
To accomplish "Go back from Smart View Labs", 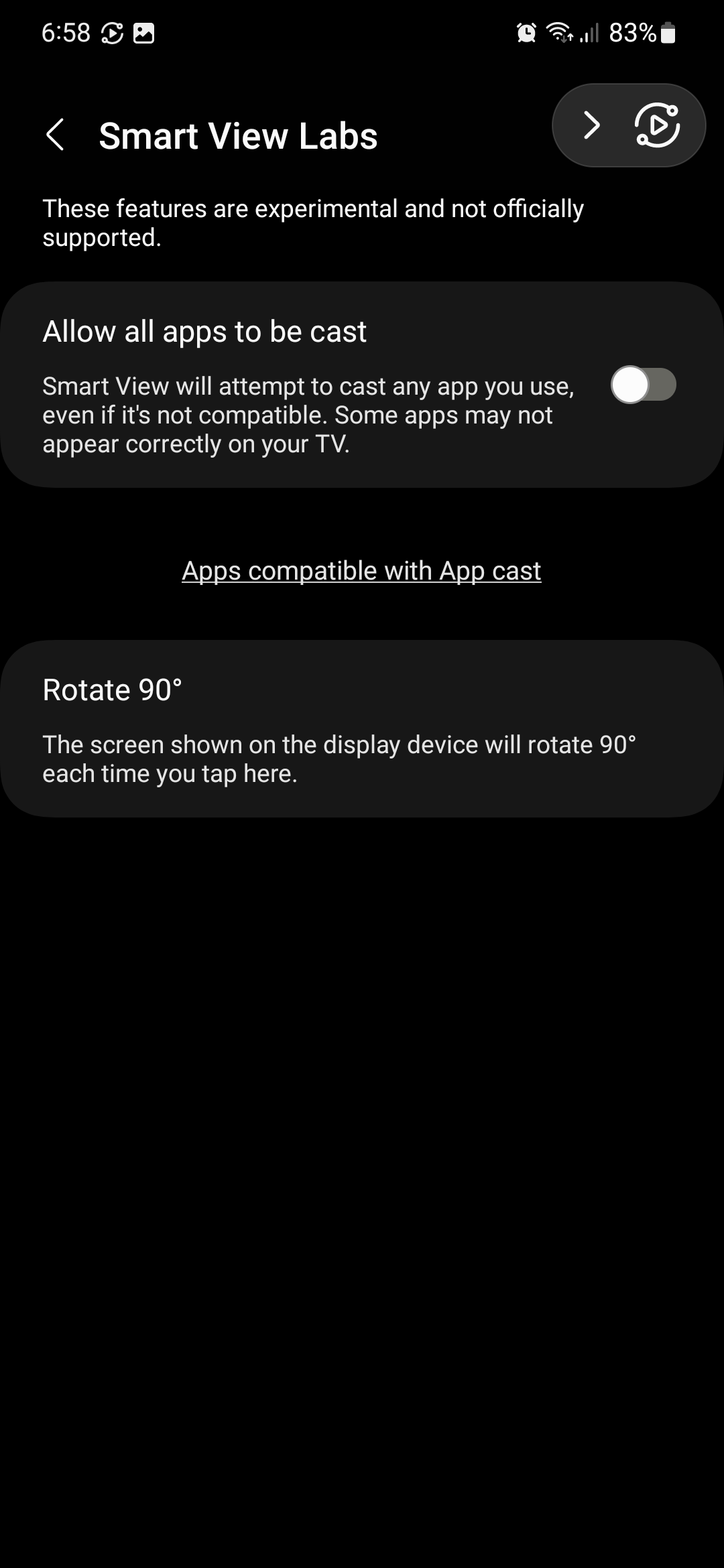I will [x=55, y=135].
